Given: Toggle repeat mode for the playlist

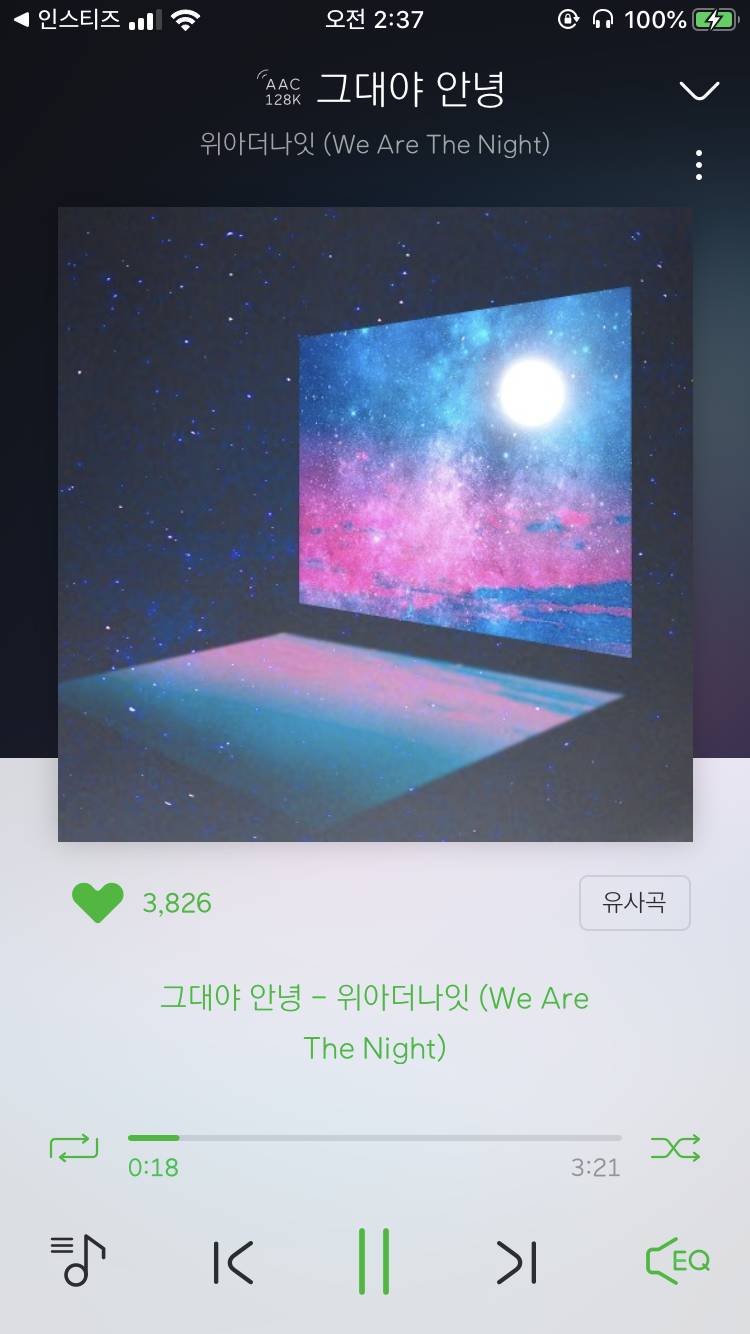Looking at the screenshot, I should click(74, 1147).
